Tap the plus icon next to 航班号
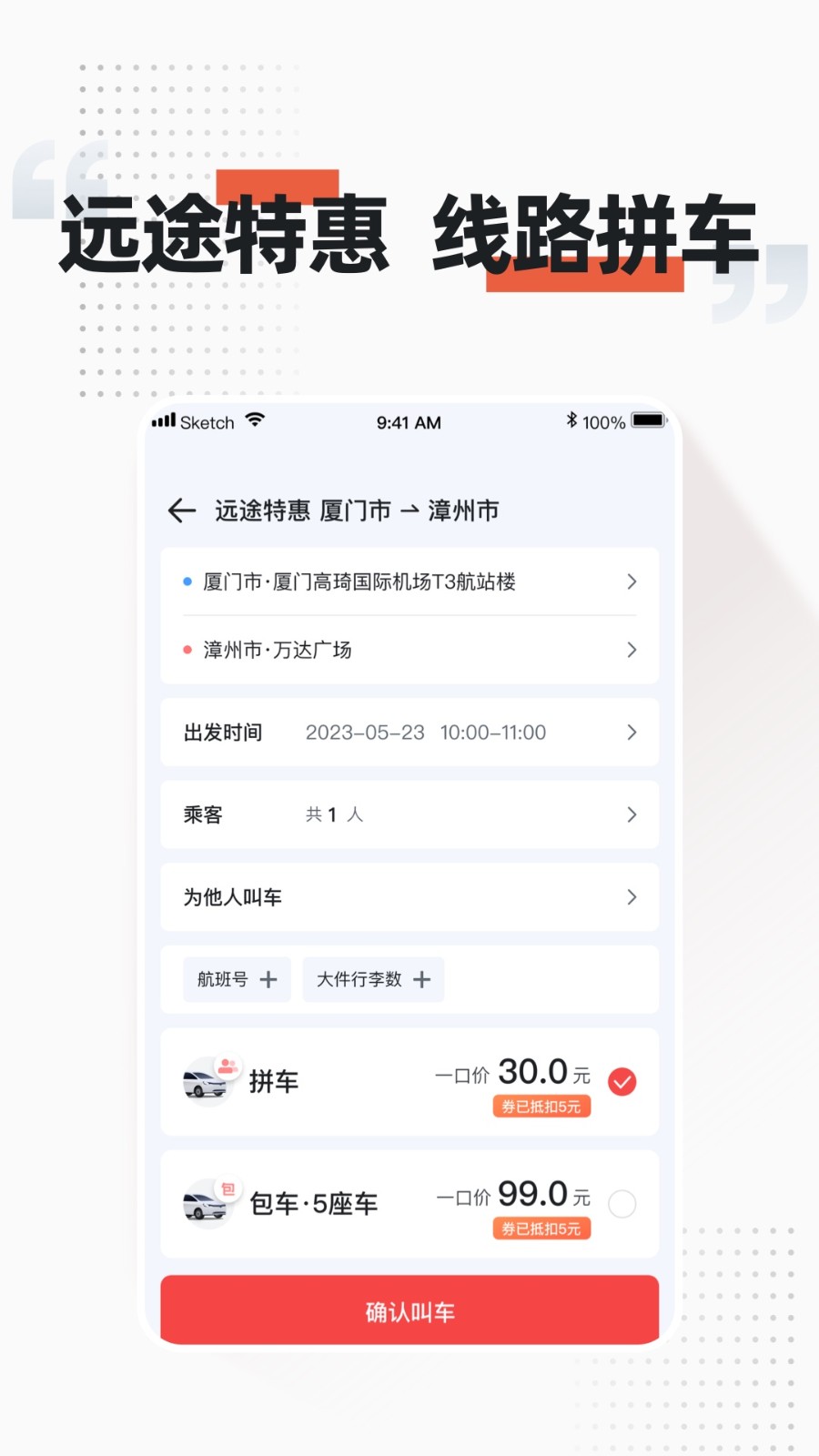 tap(268, 979)
